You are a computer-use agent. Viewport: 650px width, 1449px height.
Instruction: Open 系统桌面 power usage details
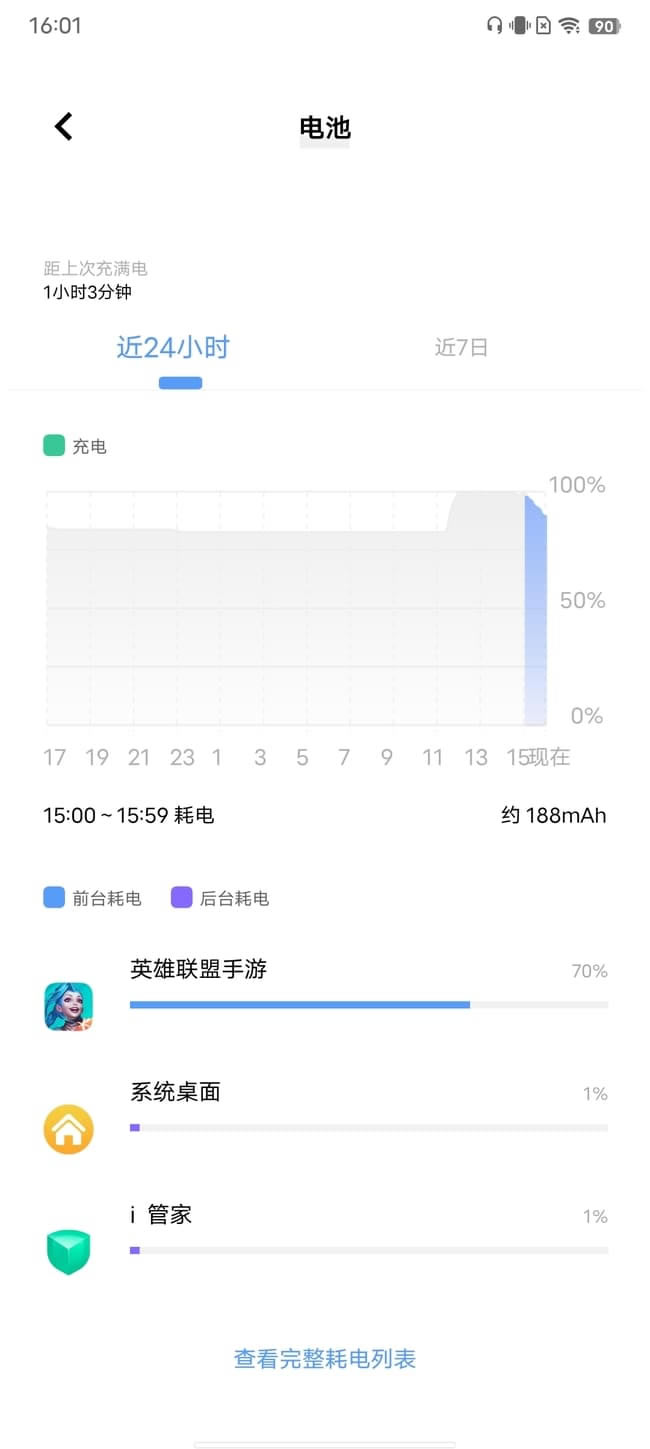(325, 1108)
